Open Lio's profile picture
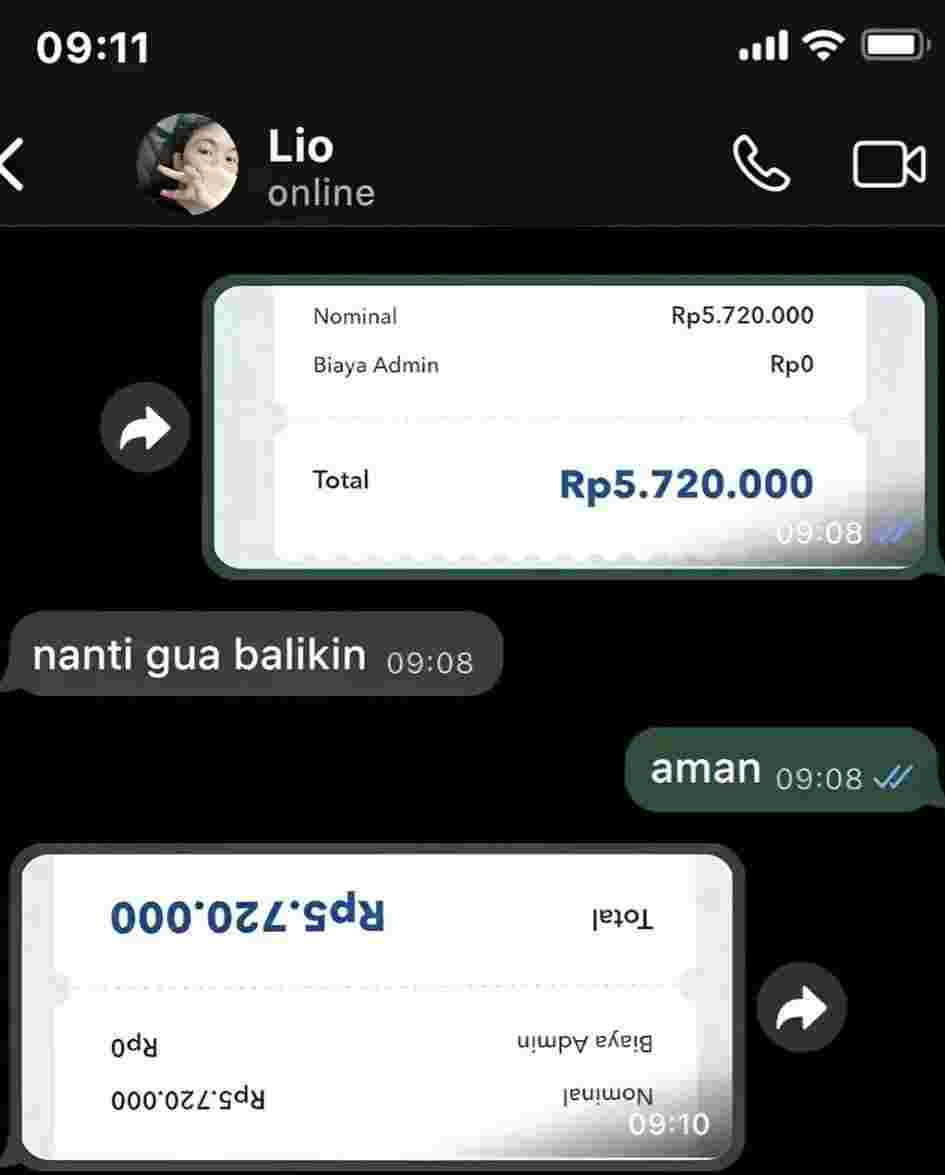Image resolution: width=945 pixels, height=1175 pixels. (188, 165)
